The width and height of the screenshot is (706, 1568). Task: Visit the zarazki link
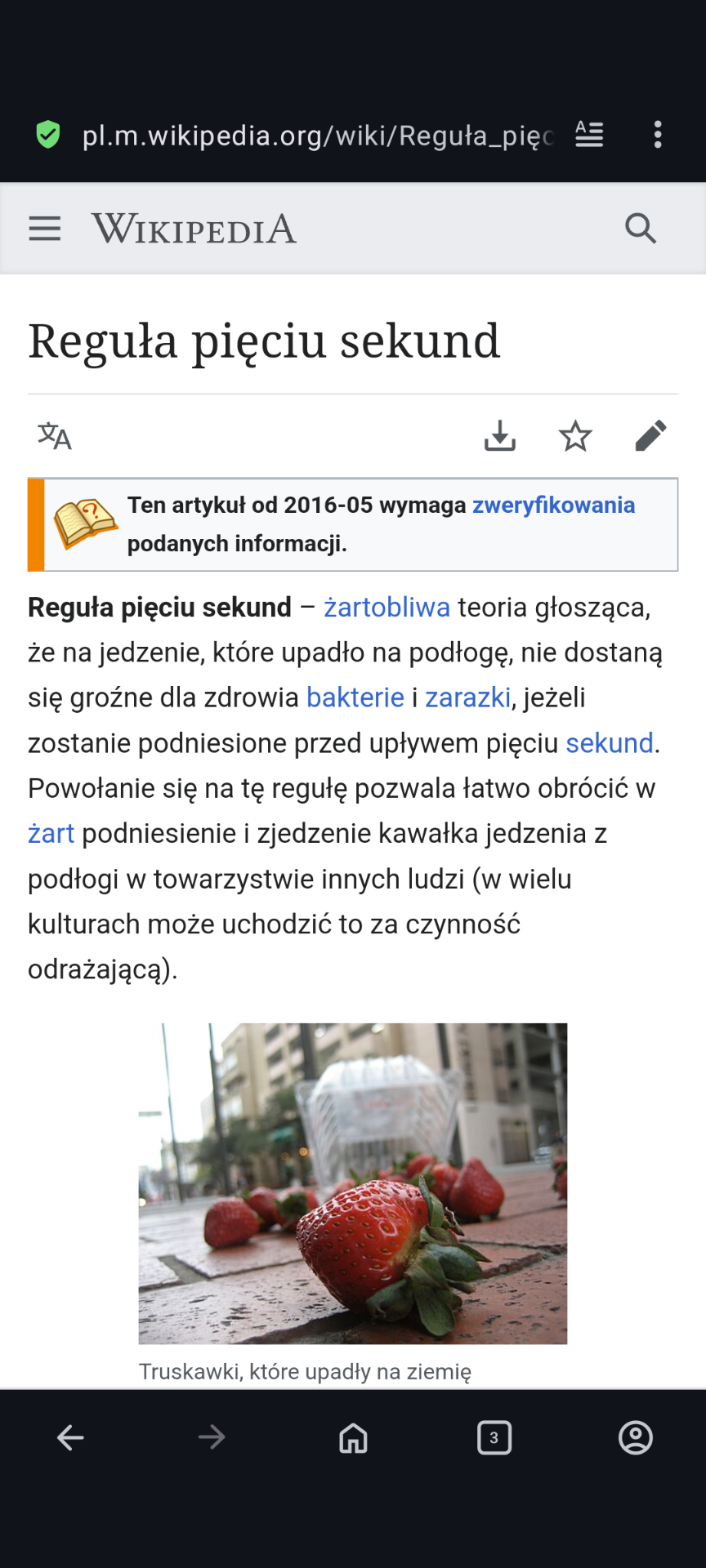click(467, 697)
